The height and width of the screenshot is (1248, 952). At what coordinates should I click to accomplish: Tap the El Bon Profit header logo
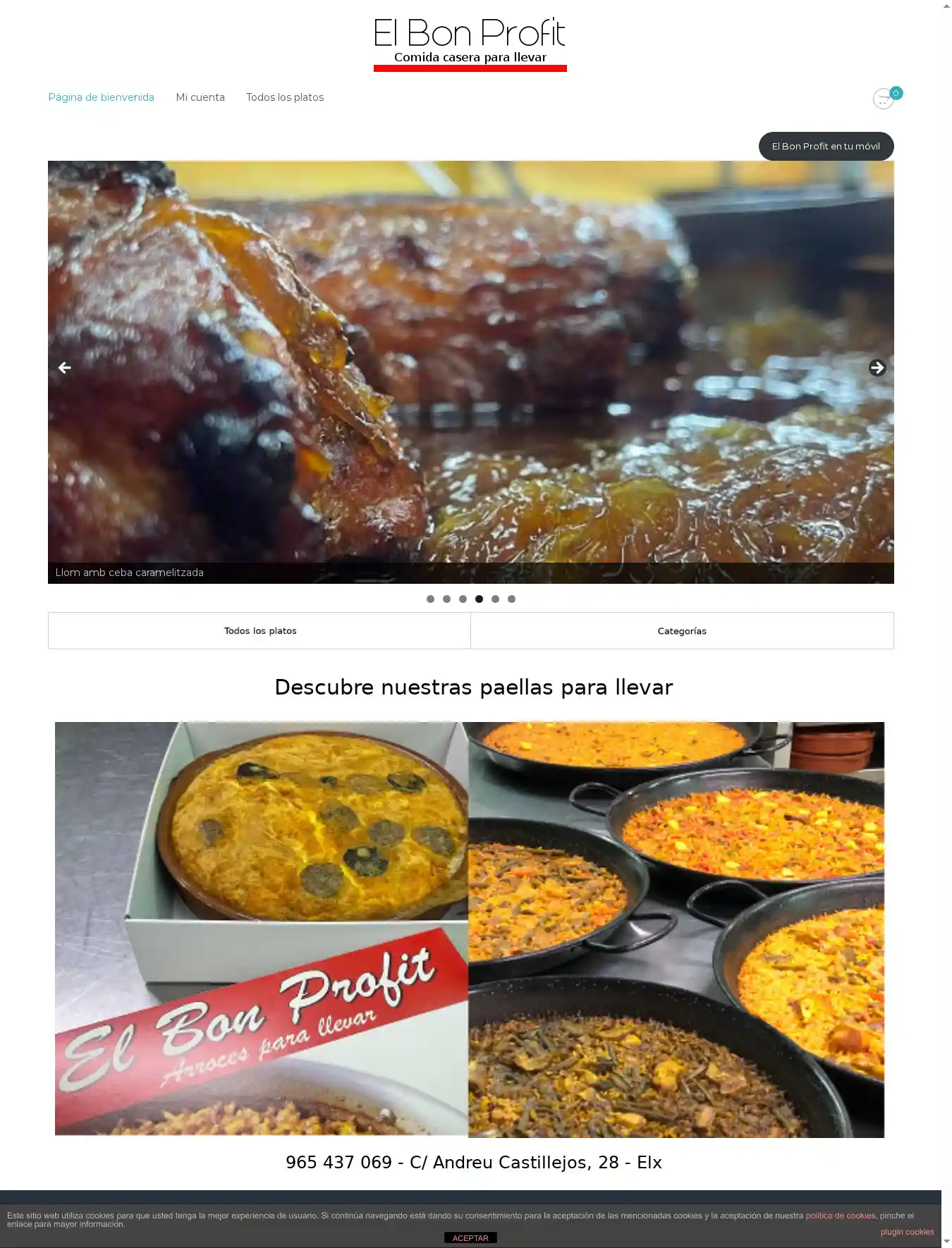point(470,44)
